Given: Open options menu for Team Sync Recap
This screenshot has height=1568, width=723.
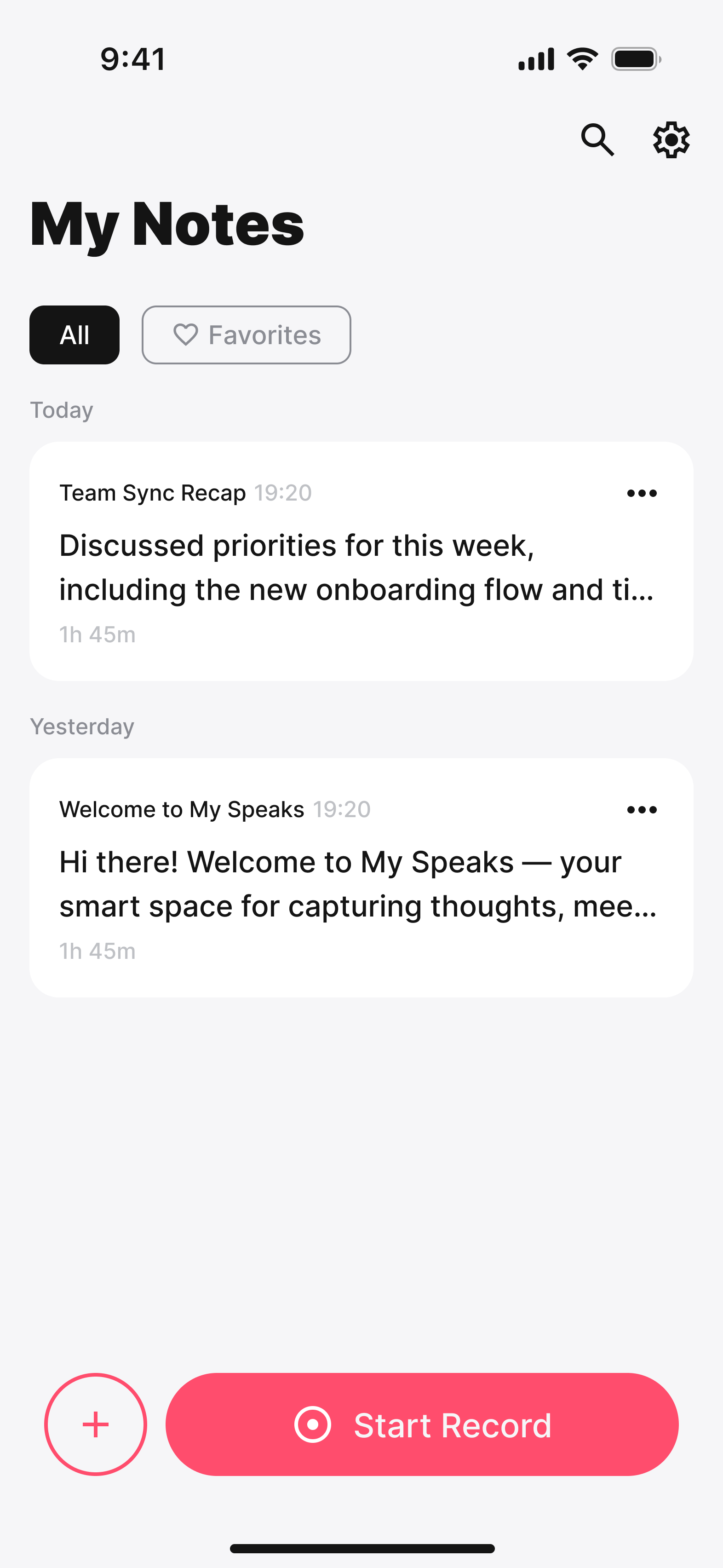Looking at the screenshot, I should click(x=642, y=493).
